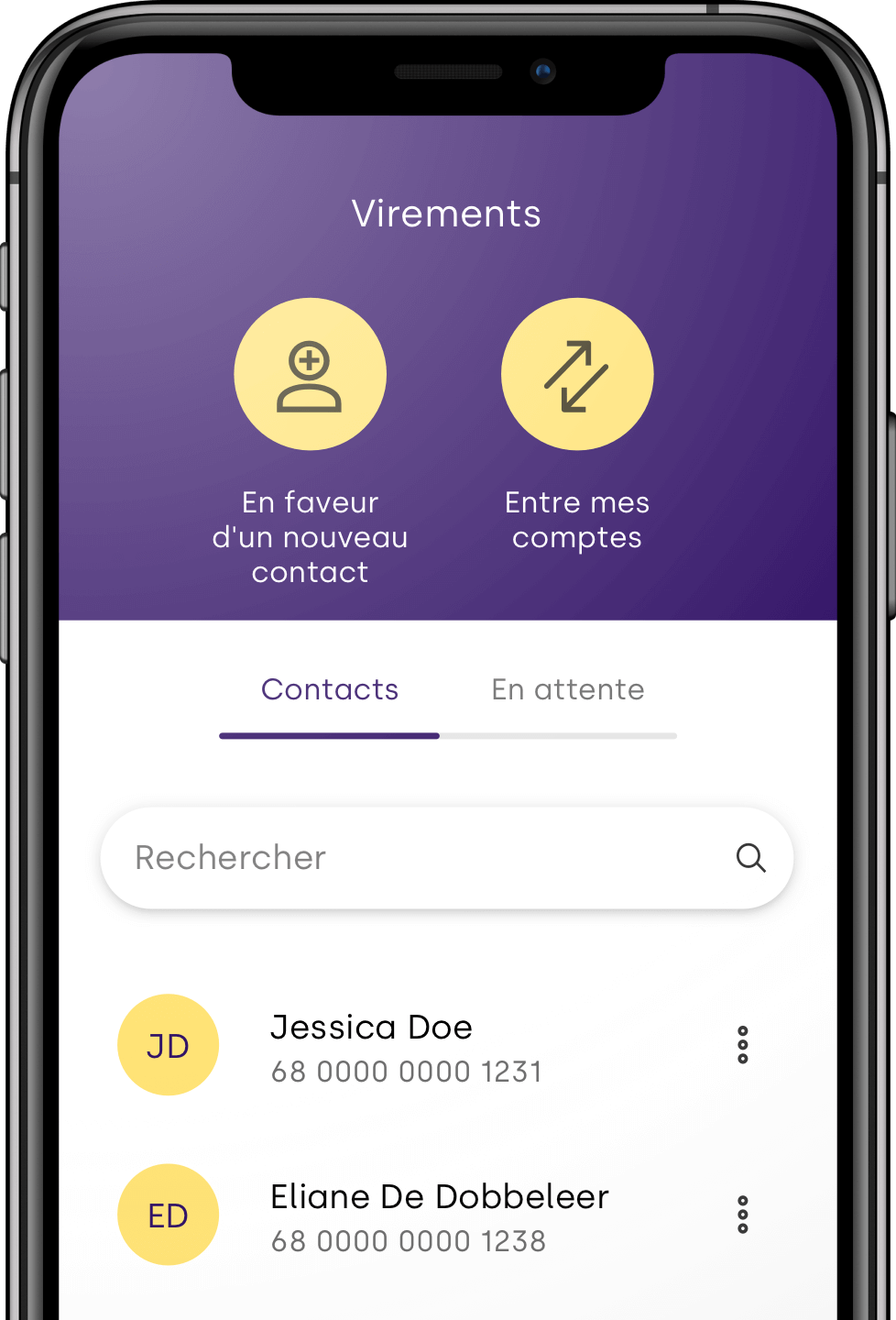The image size is (896, 1320).
Task: Show more options for Eliane De Dobbeleer
Action: point(743,1215)
